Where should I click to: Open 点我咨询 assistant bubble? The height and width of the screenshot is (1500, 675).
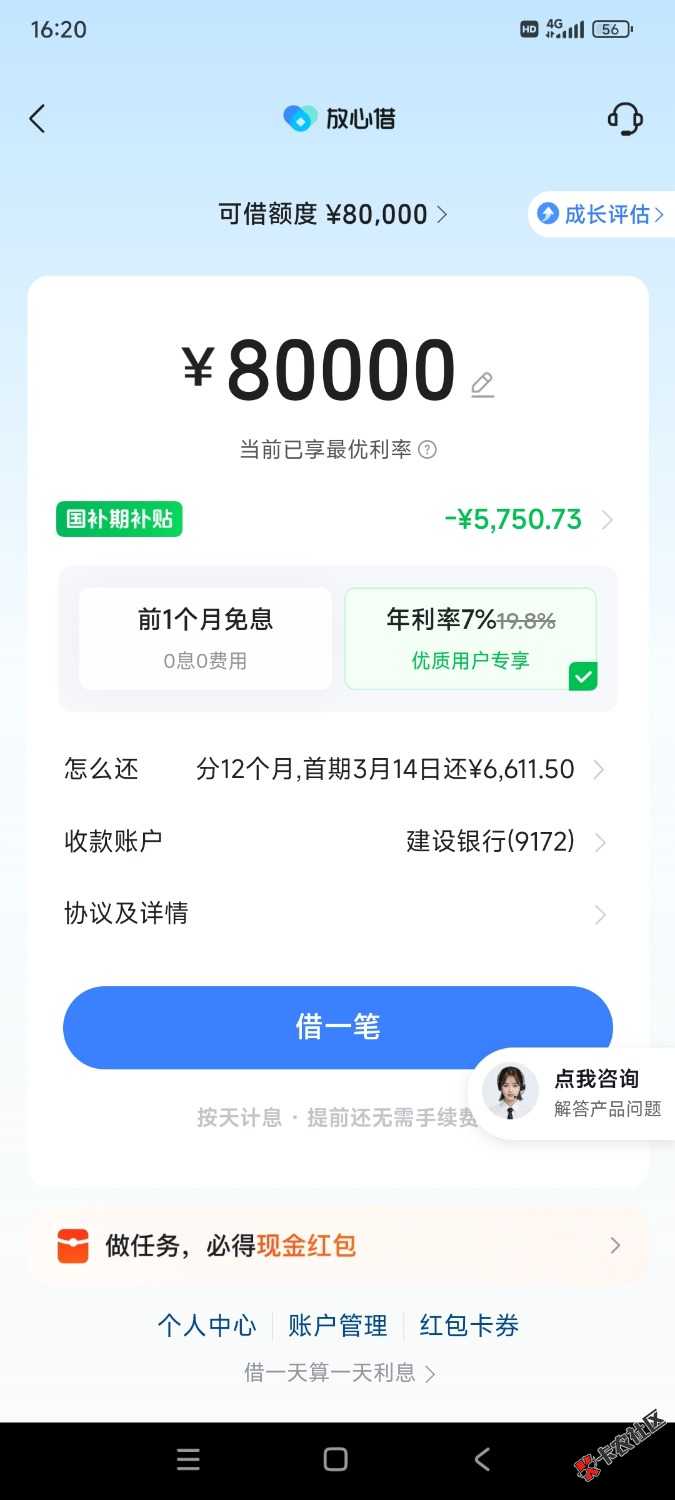pyautogui.click(x=573, y=1093)
